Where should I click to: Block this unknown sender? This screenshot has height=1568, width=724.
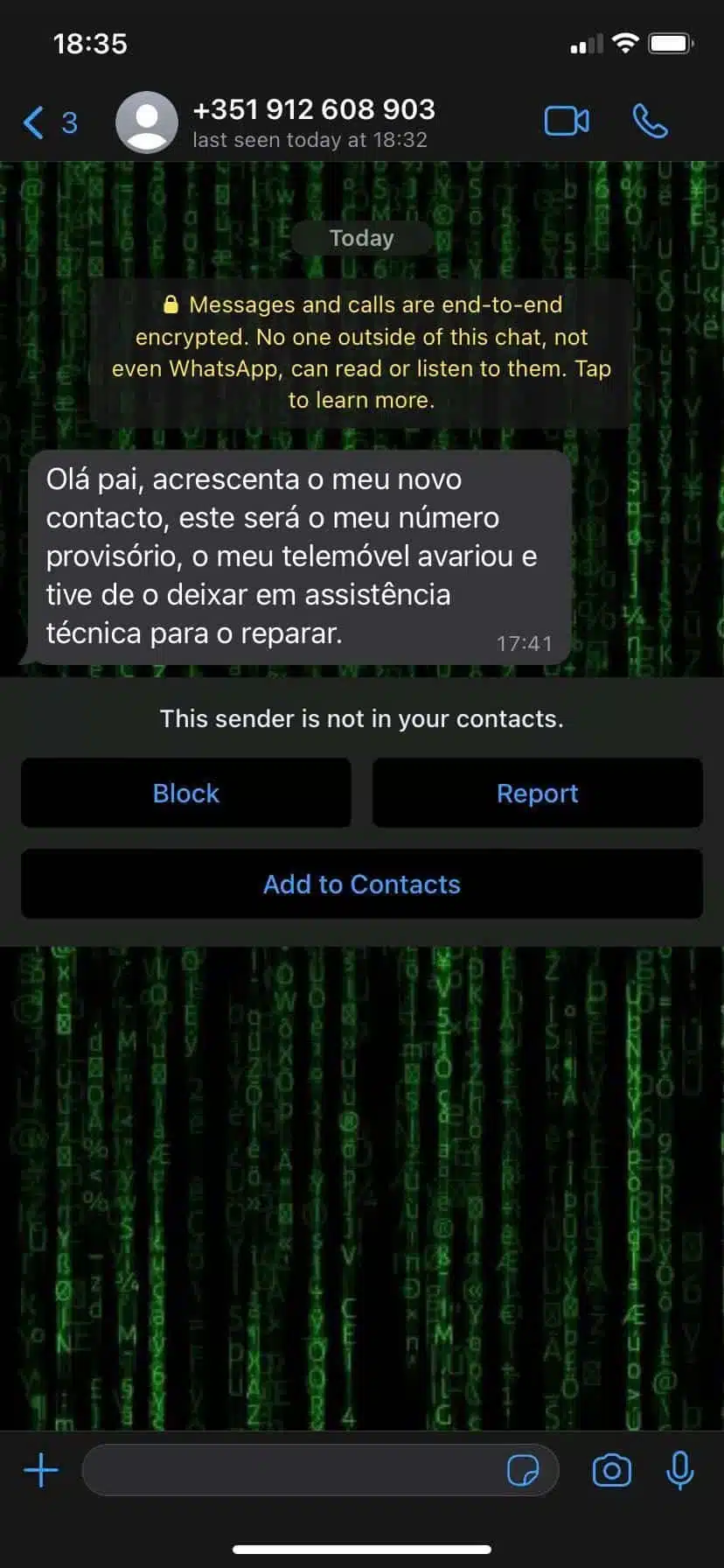185,793
